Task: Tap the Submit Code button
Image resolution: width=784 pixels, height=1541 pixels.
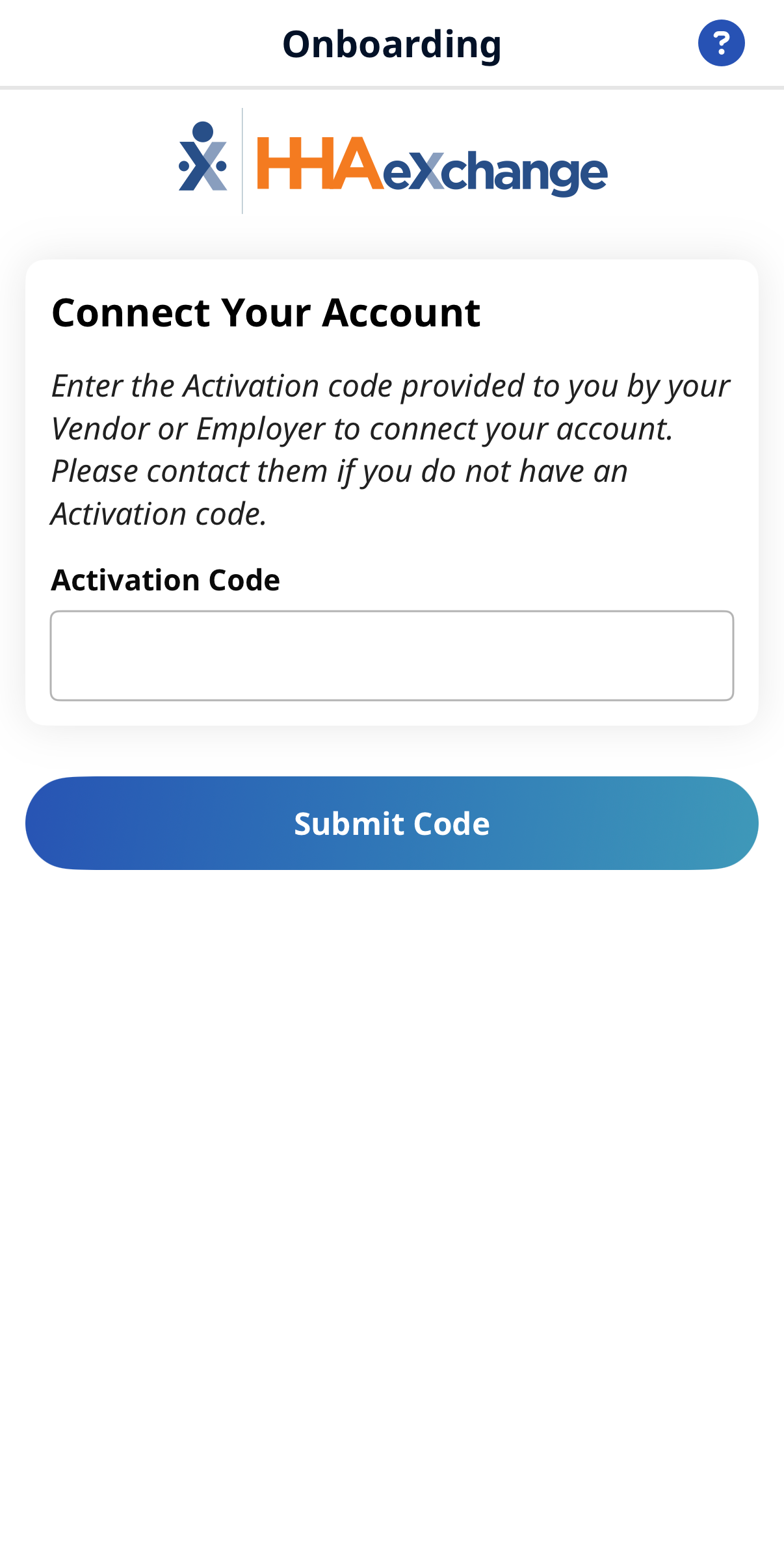Action: [392, 823]
